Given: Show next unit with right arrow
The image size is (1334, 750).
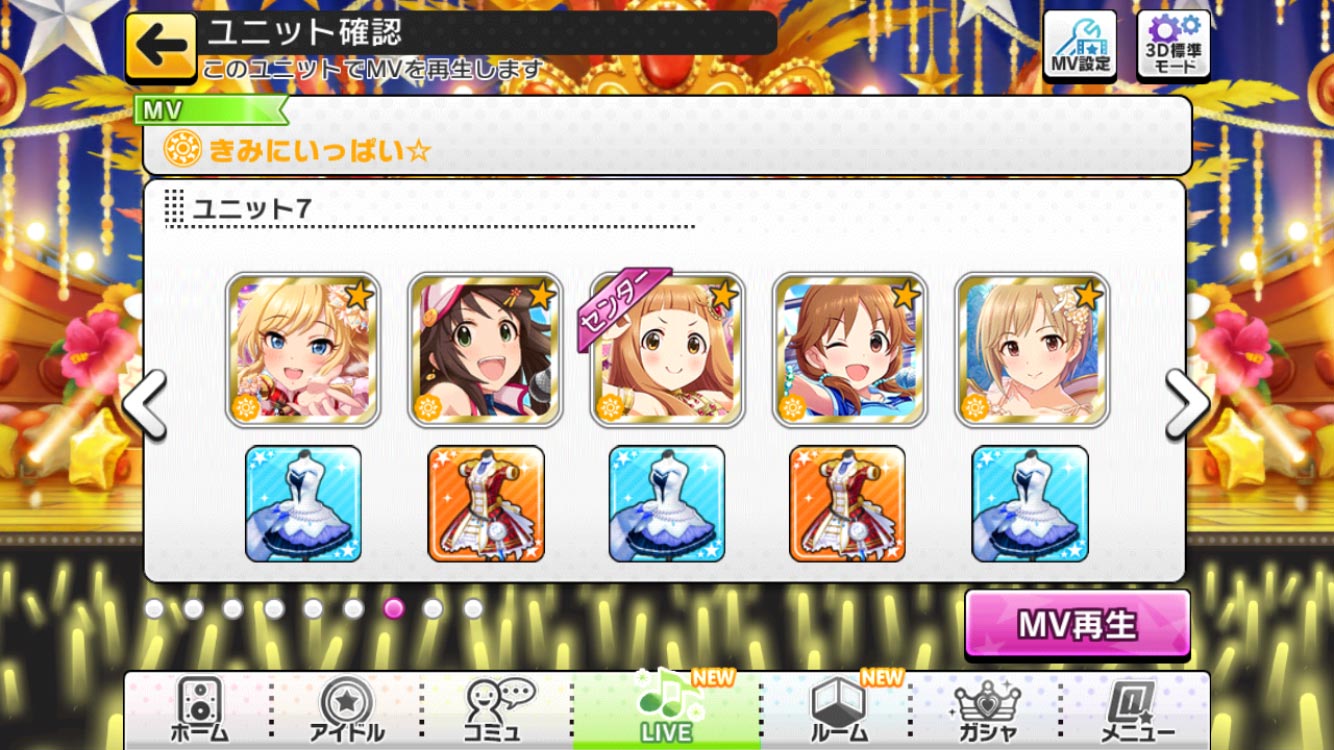Looking at the screenshot, I should (1187, 404).
